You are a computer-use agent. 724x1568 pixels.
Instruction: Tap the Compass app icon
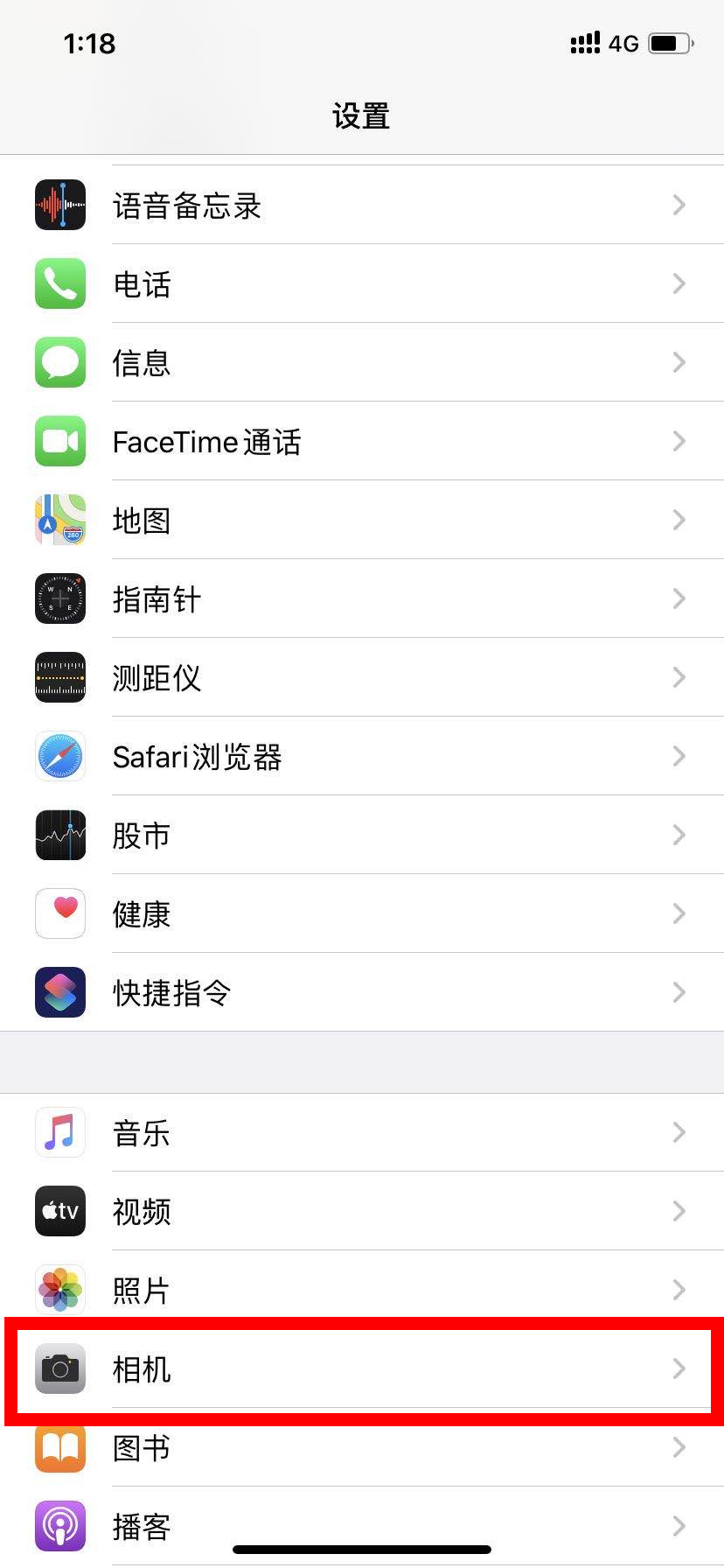point(59,598)
